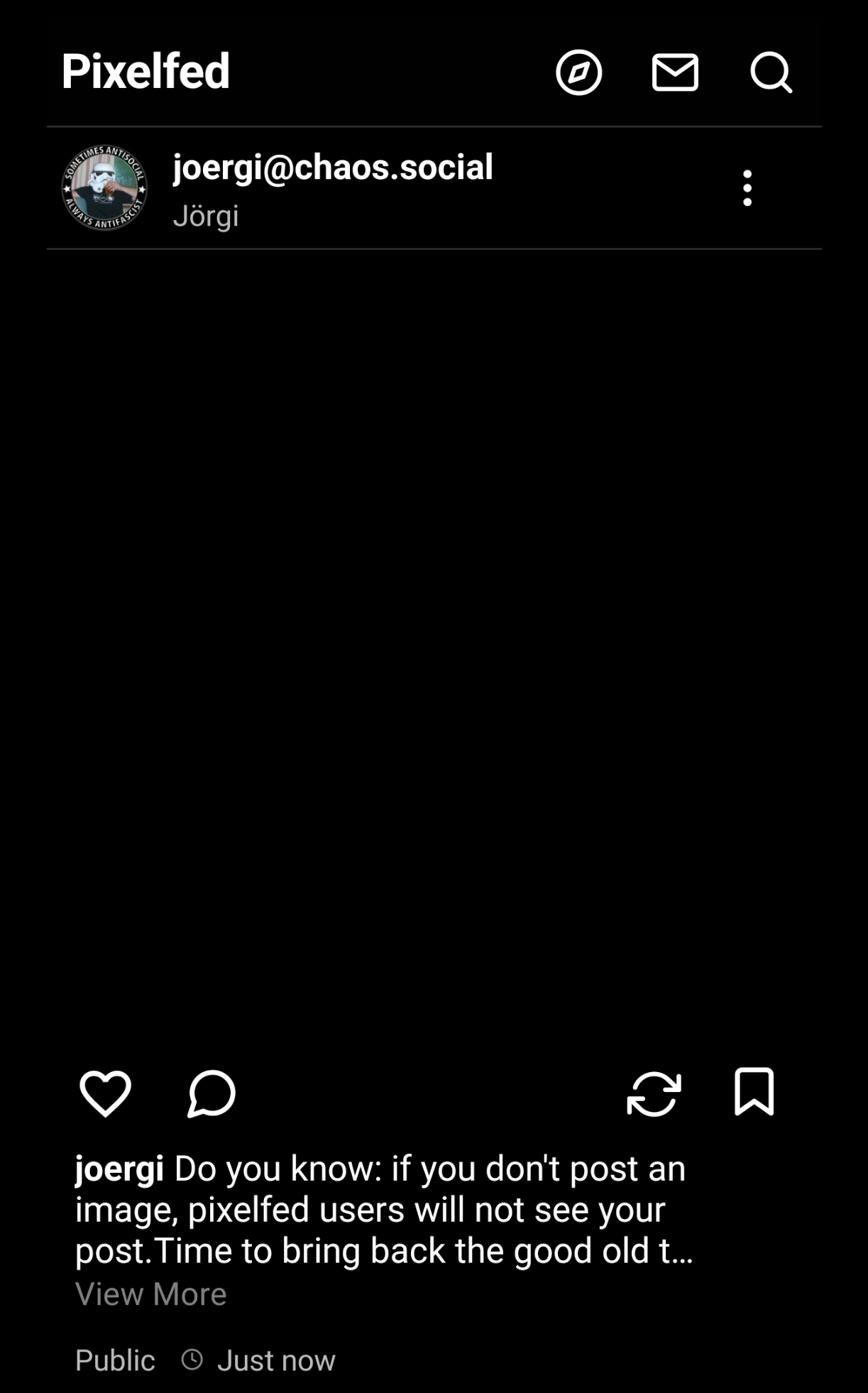Bookmark joergi's post
Image resolution: width=868 pixels, height=1393 pixels.
point(754,1091)
